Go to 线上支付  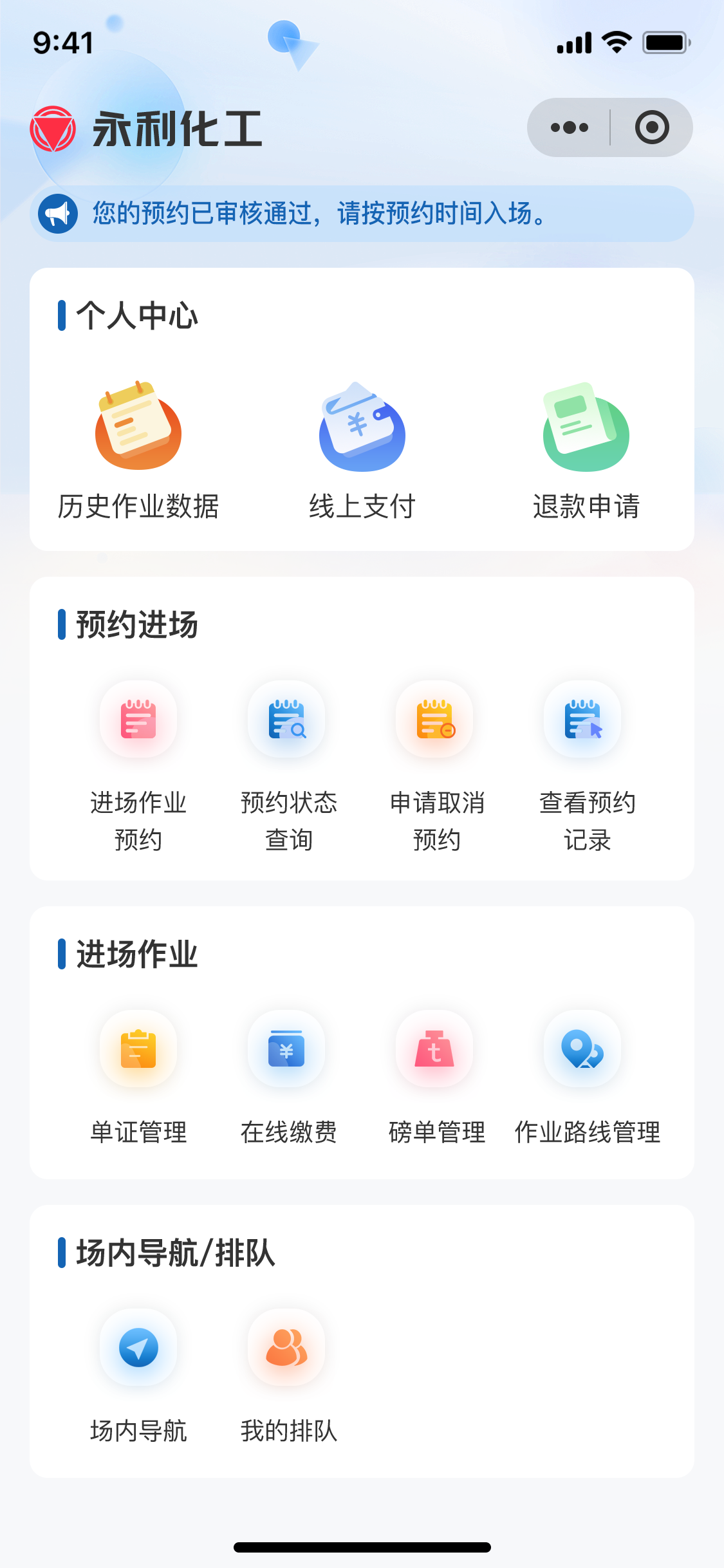(362, 451)
